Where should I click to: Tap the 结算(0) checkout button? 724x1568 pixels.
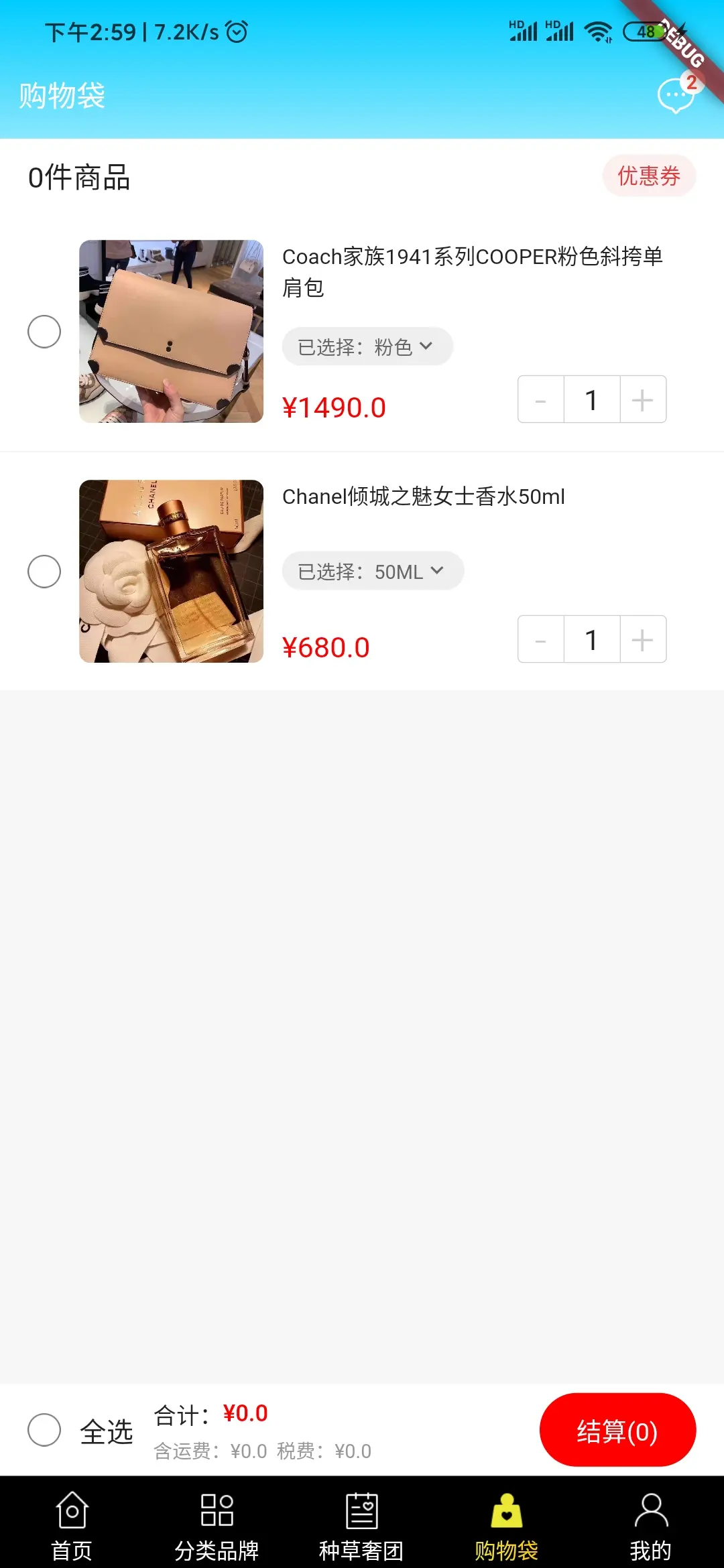[x=617, y=1430]
